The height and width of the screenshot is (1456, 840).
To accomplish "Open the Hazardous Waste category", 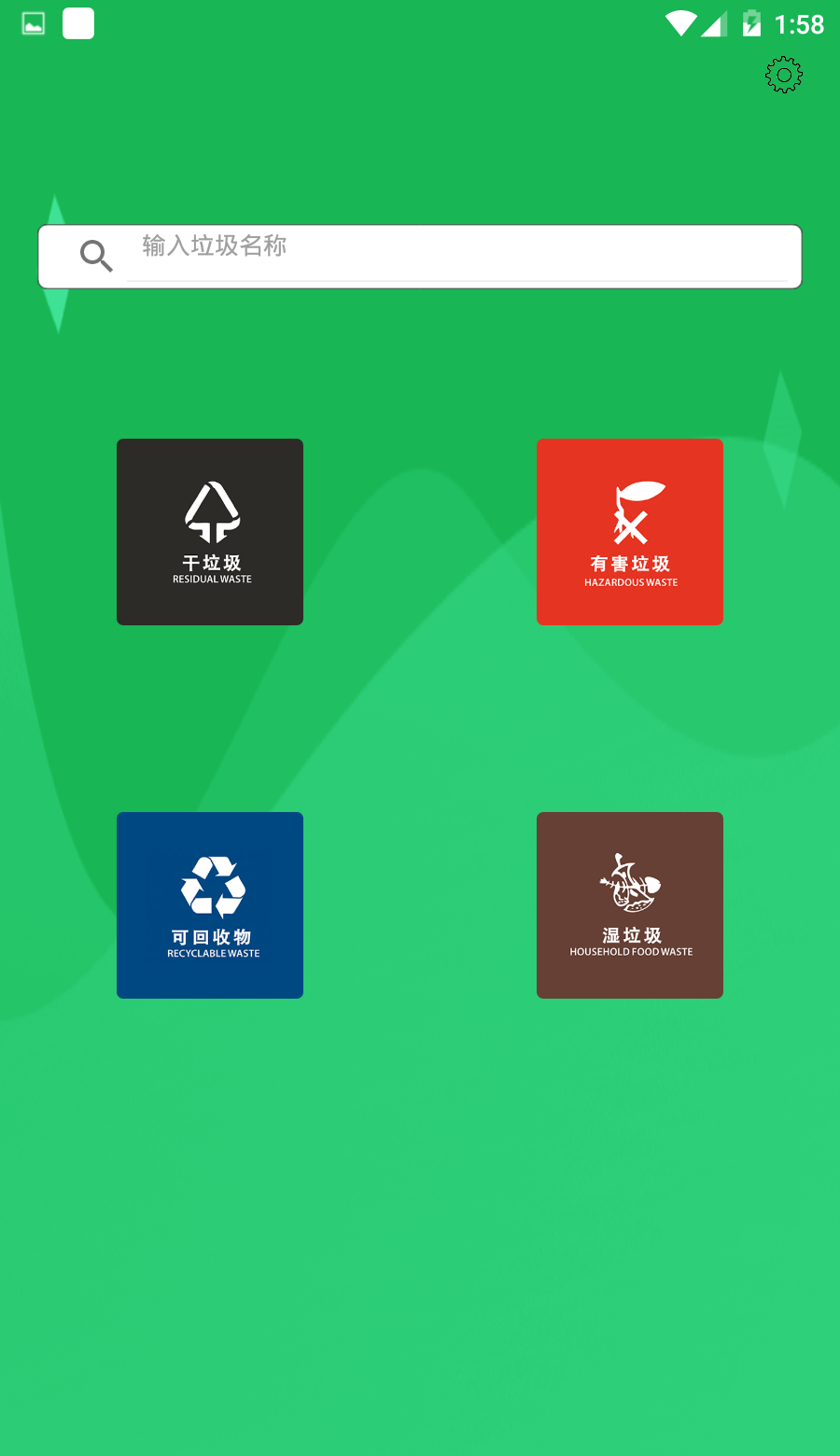I will (630, 532).
